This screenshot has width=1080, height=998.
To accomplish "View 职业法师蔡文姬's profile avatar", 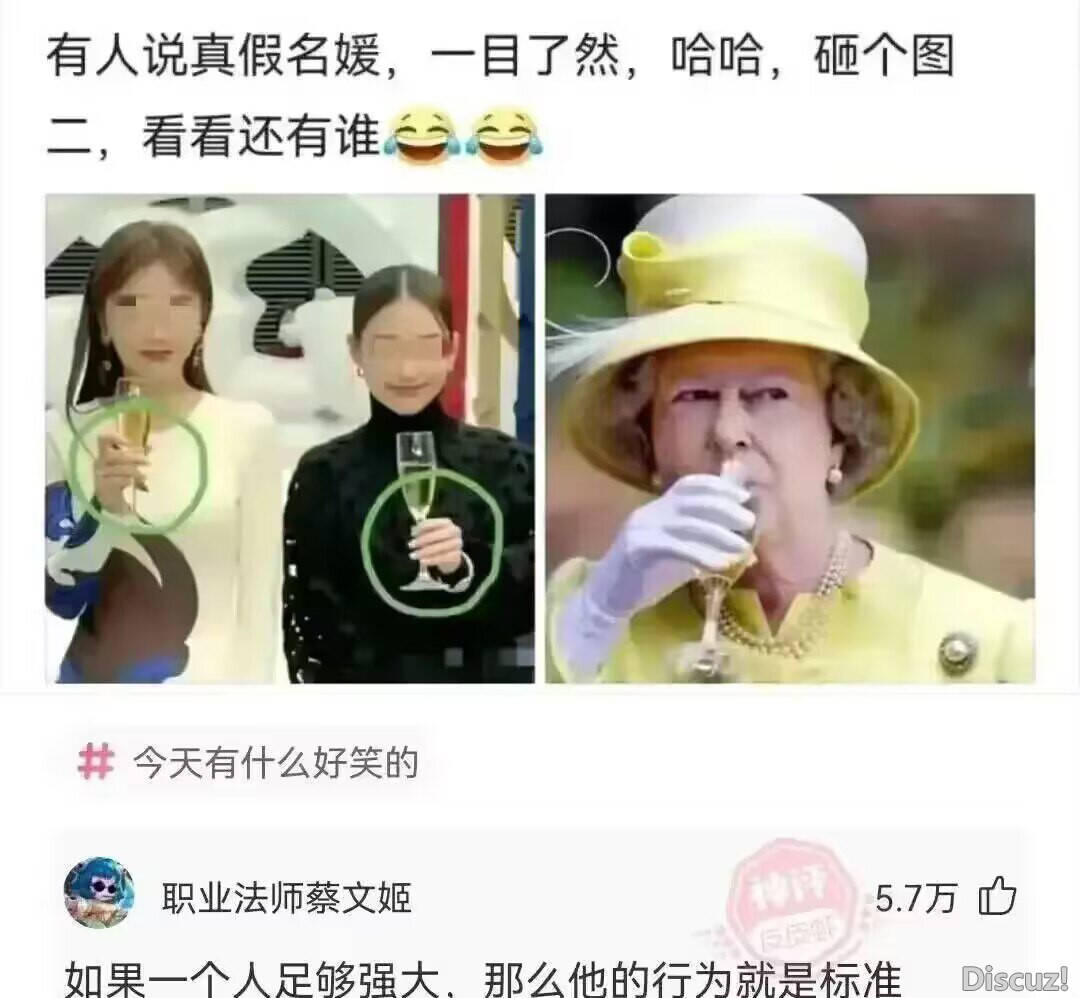I will coord(99,893).
